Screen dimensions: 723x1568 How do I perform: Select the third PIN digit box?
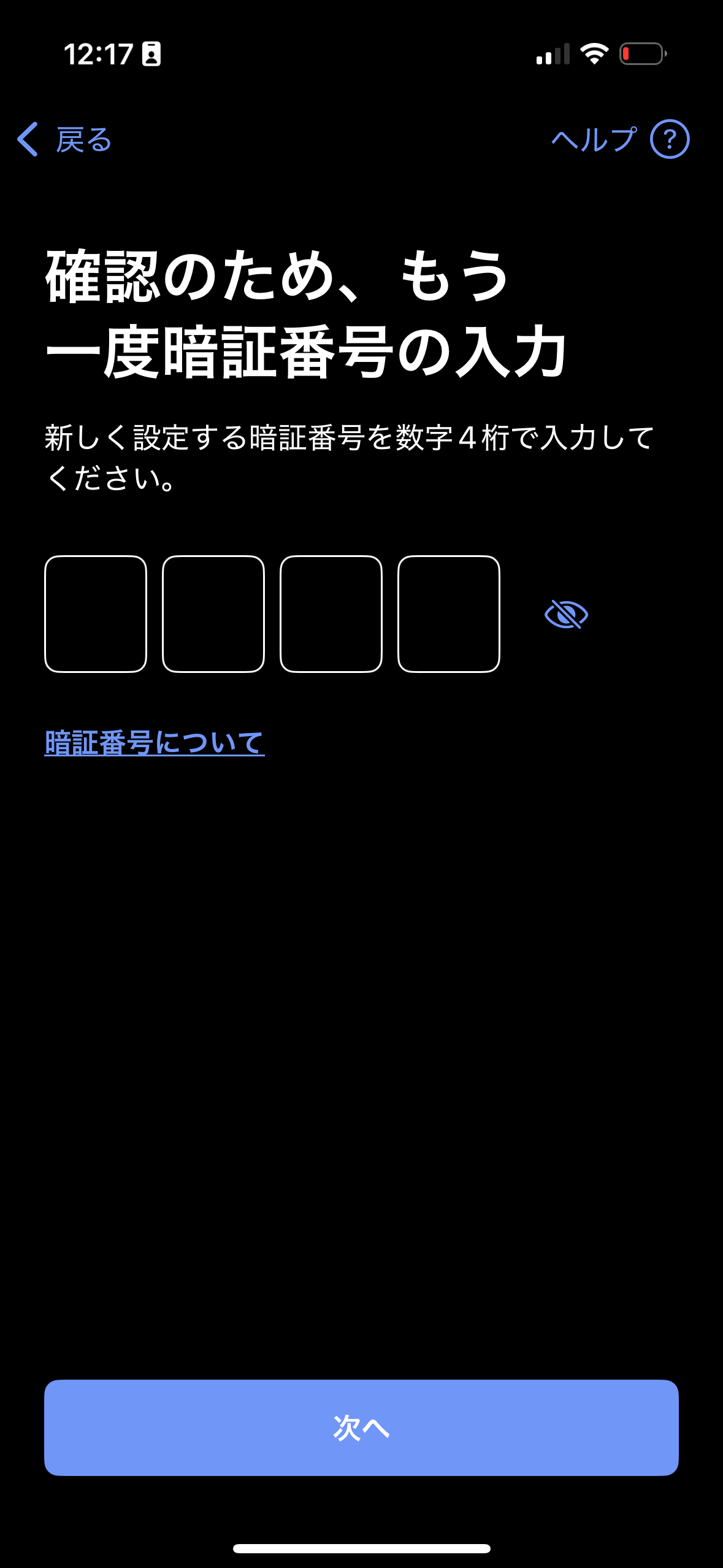[x=331, y=614]
